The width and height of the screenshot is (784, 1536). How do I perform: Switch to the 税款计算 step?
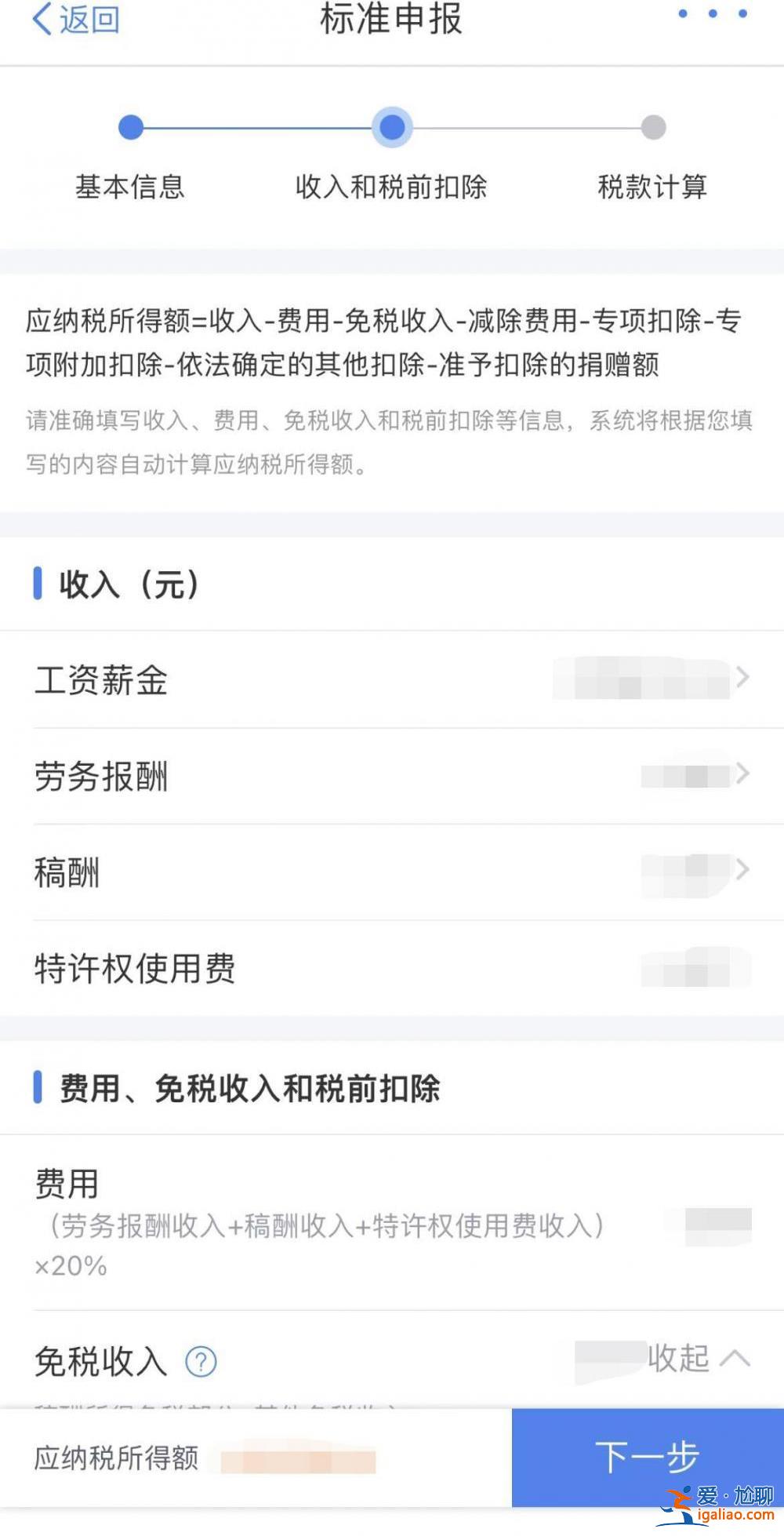653,186
